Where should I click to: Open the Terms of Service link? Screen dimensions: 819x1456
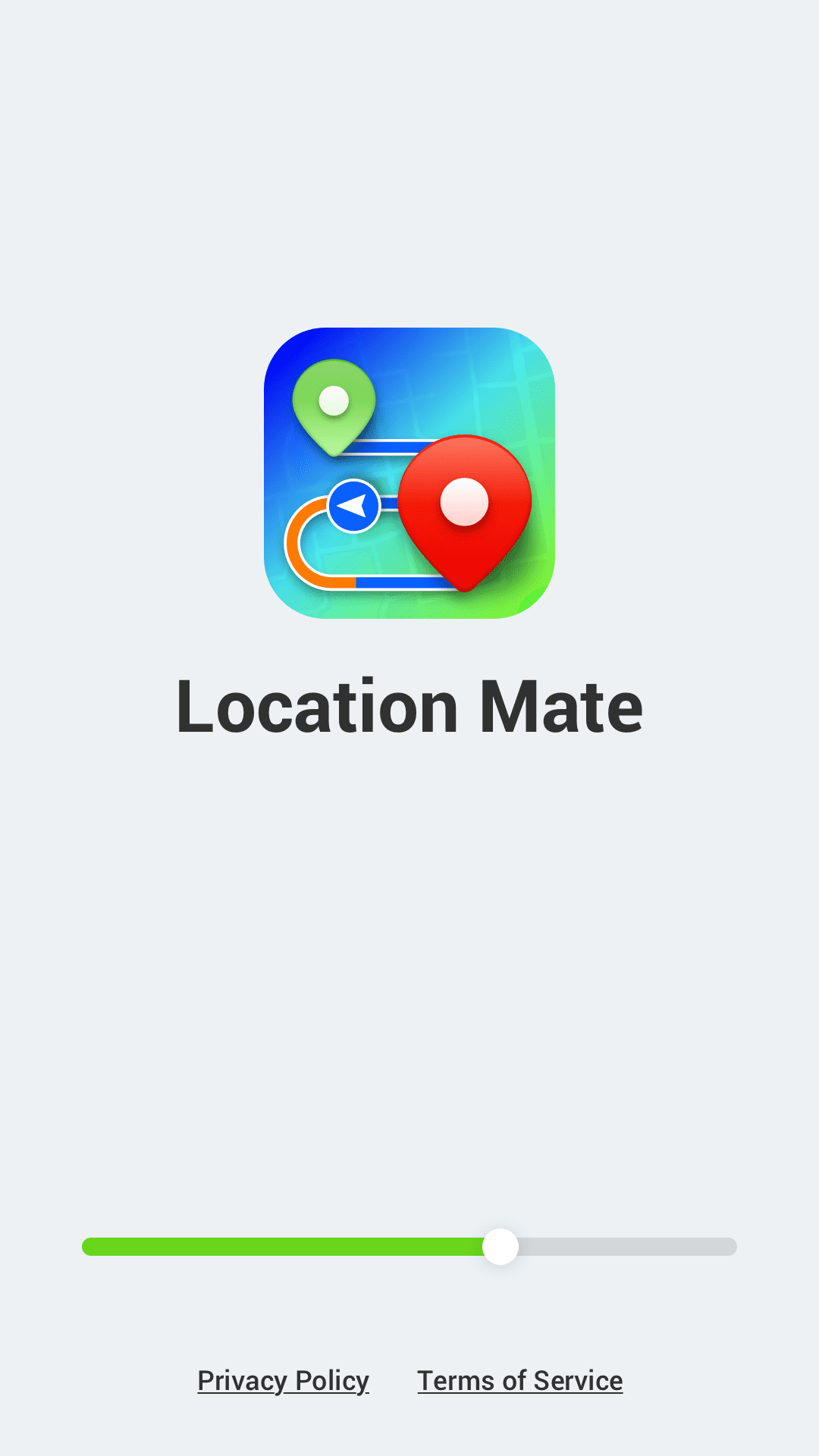pos(519,1381)
